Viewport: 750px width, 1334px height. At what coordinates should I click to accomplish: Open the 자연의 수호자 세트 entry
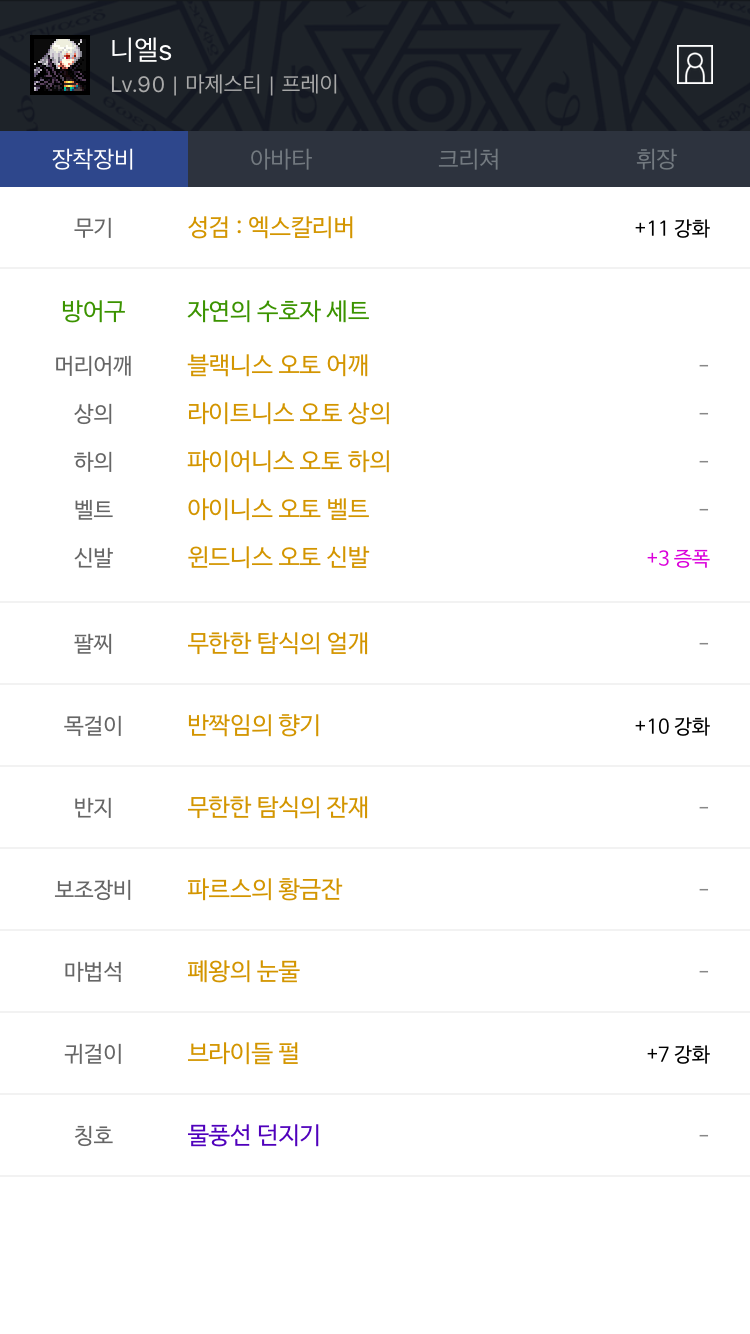tap(278, 311)
